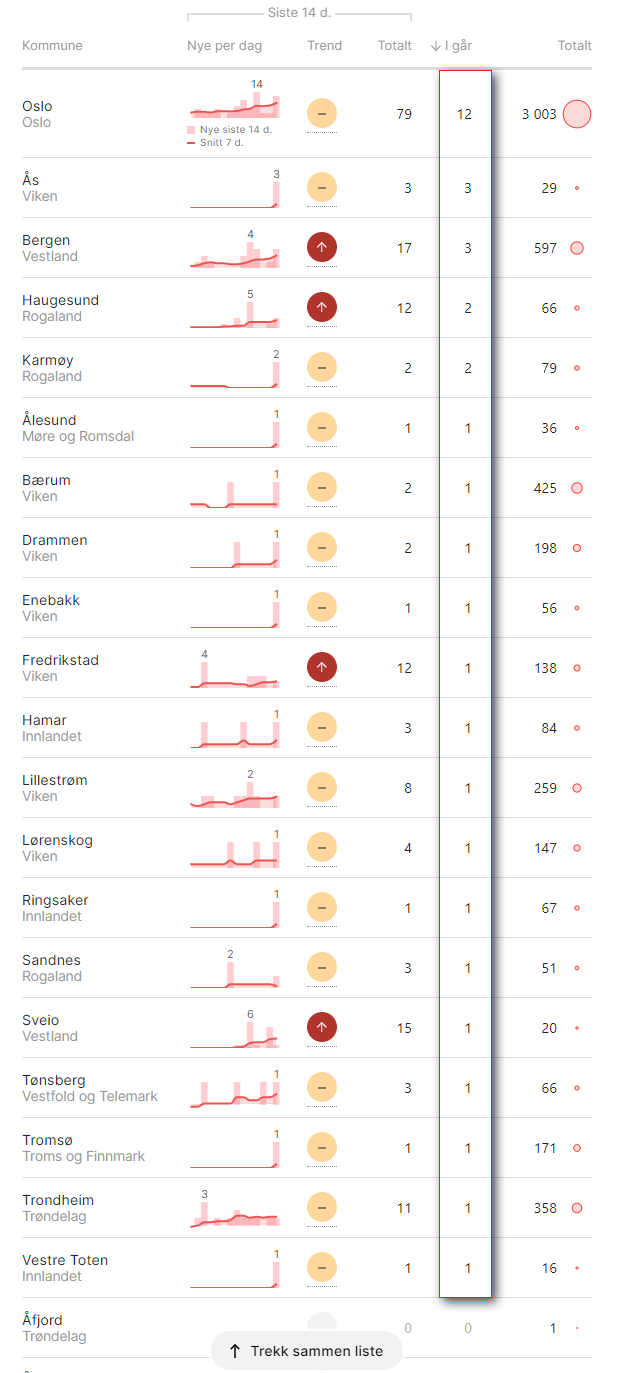Screen dimensions: 622x1373
Task: Sort the table by Kommune header
Action: (52, 46)
